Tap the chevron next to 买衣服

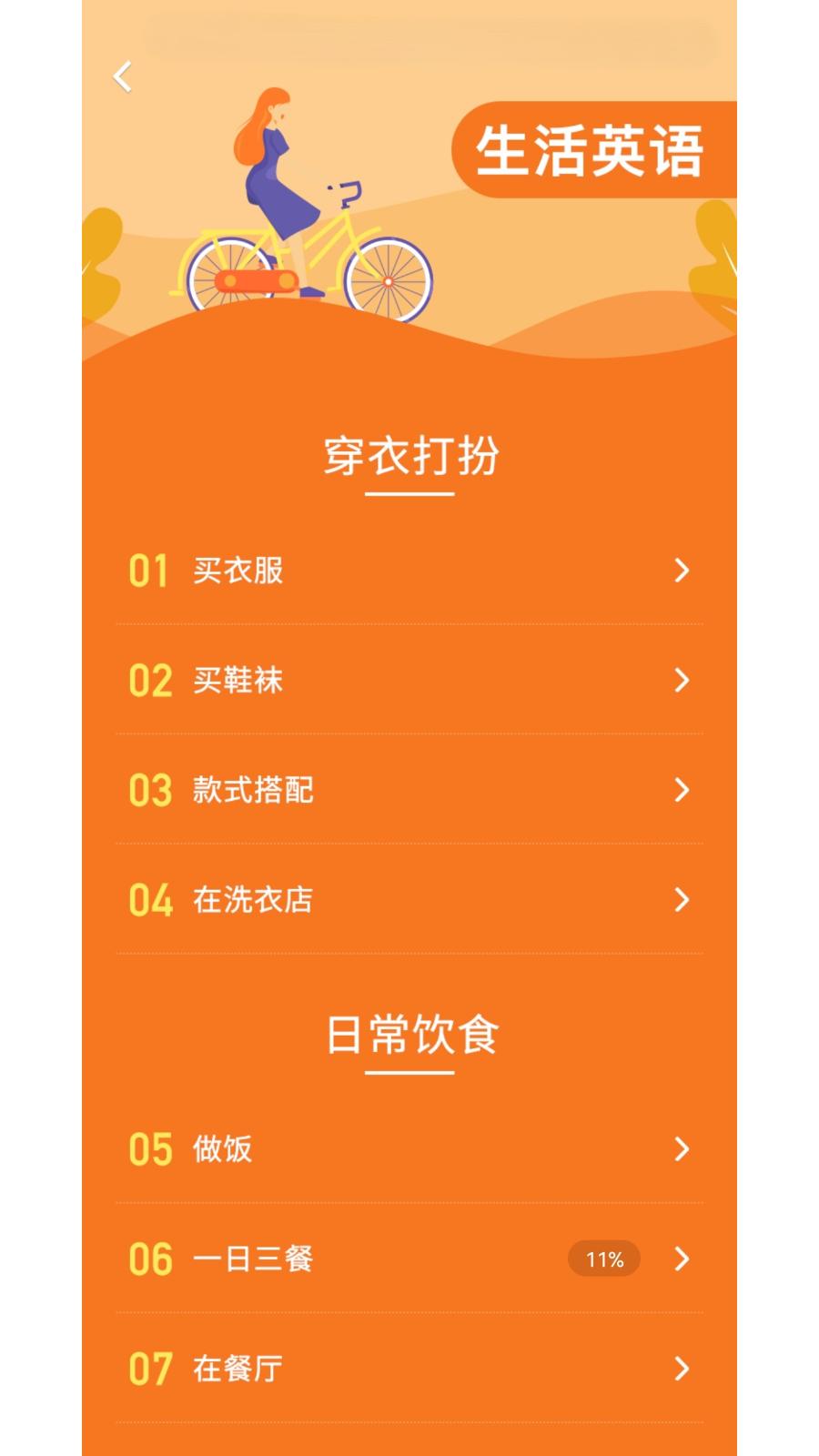coord(681,571)
